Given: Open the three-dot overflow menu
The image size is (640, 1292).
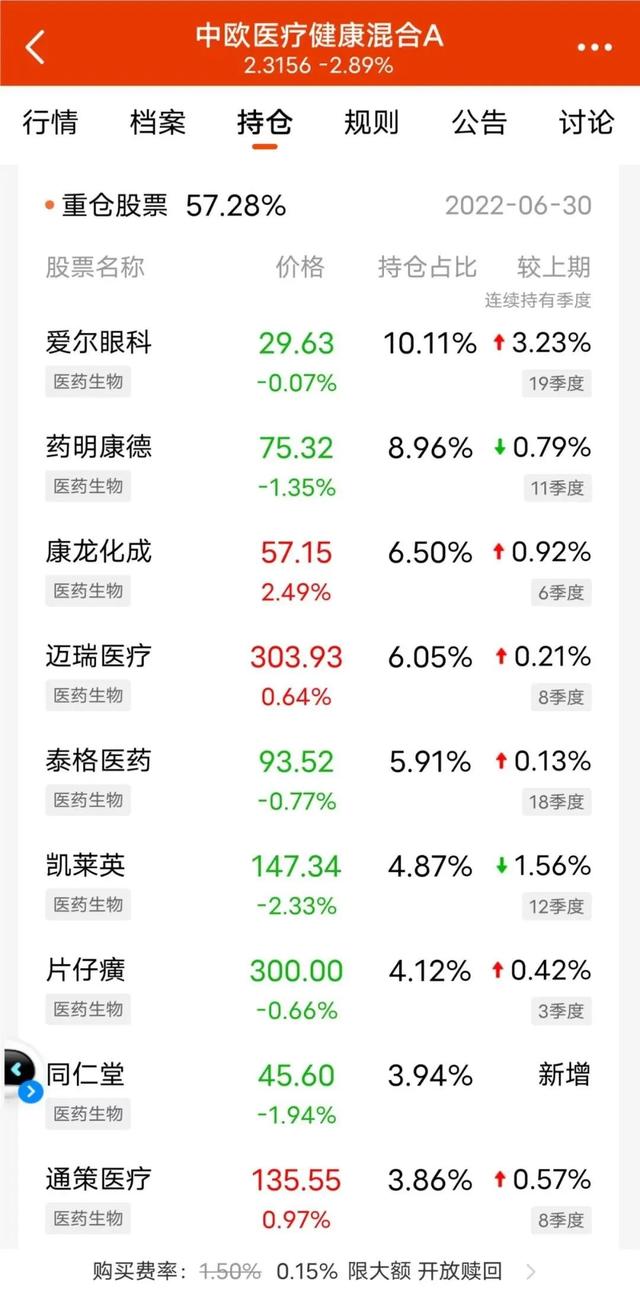Looking at the screenshot, I should [594, 47].
